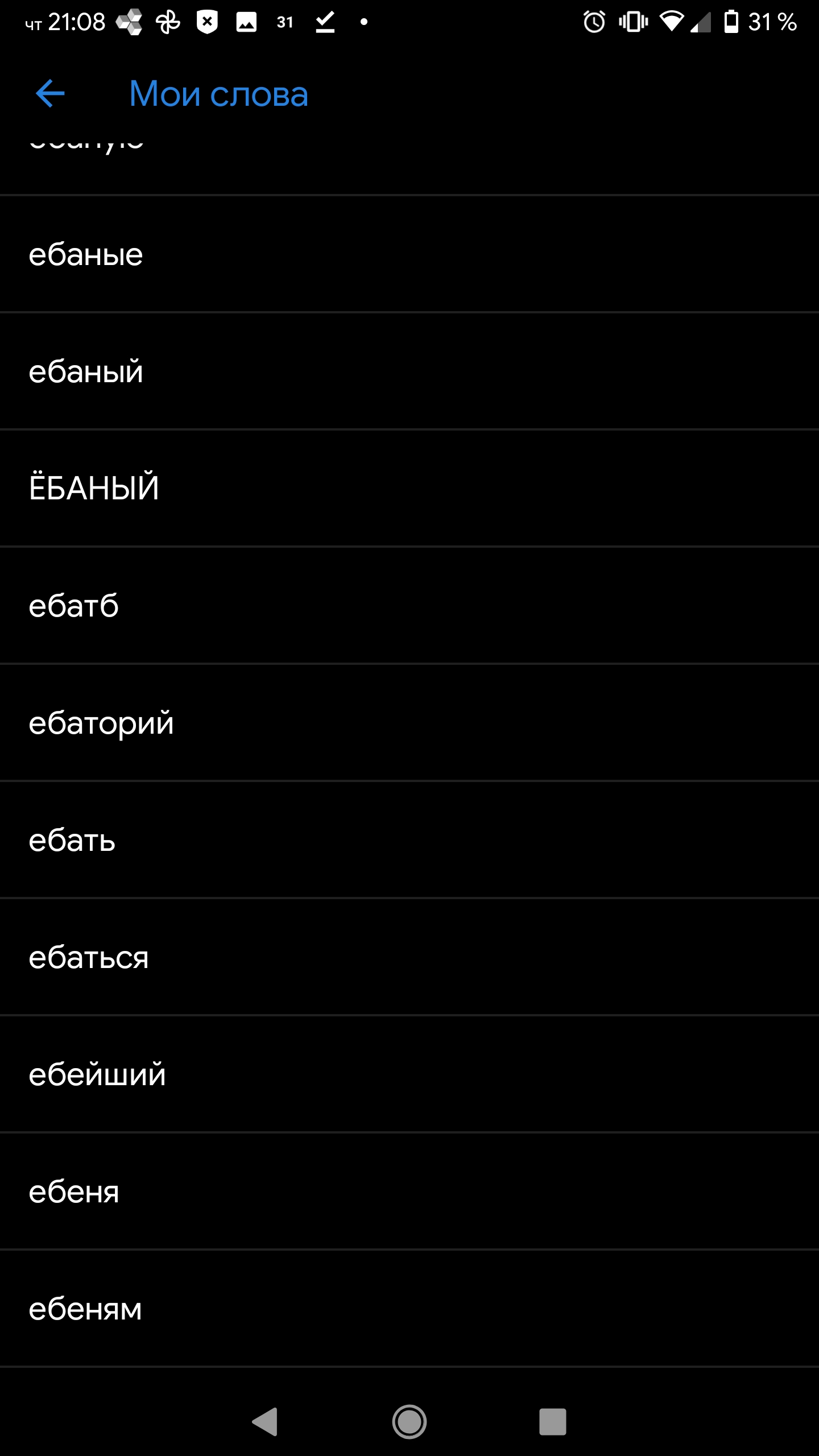819x1456 pixels.
Task: Go back using the blue arrow
Action: pos(50,93)
